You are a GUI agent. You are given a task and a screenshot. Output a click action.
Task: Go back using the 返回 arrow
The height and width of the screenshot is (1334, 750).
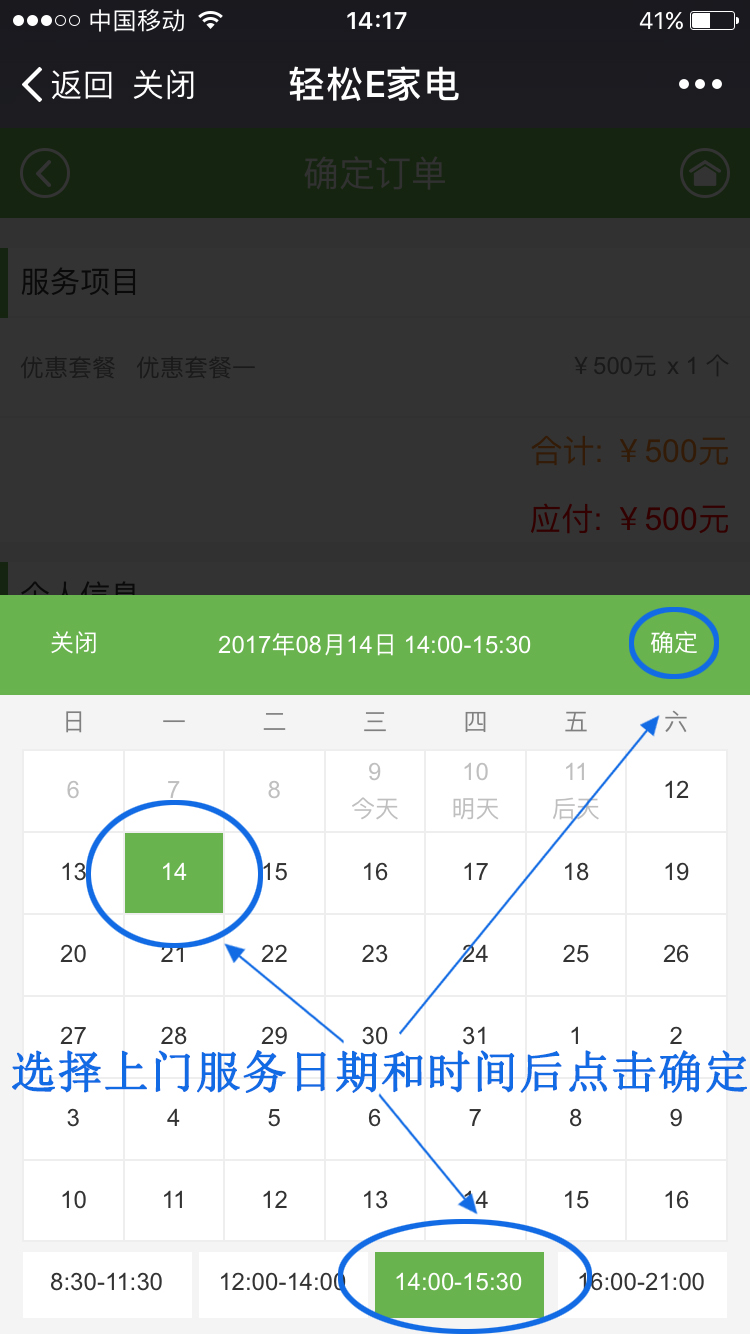(x=65, y=85)
